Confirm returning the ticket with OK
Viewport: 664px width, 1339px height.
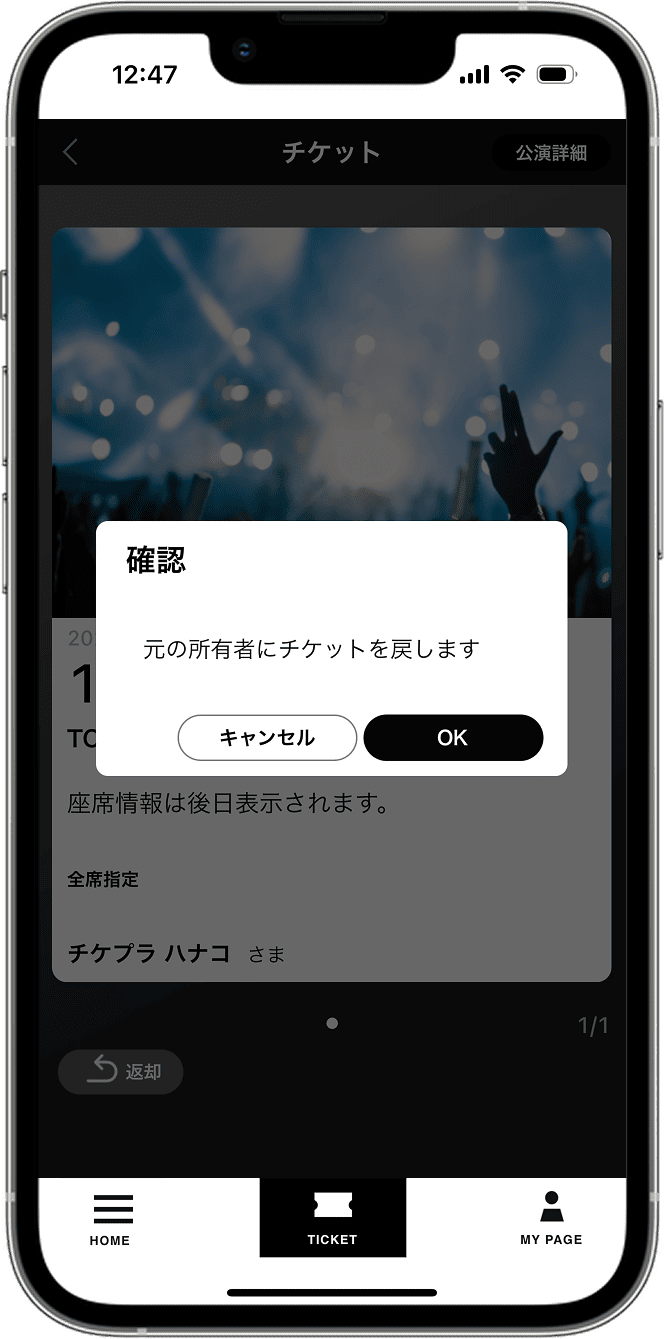point(453,738)
